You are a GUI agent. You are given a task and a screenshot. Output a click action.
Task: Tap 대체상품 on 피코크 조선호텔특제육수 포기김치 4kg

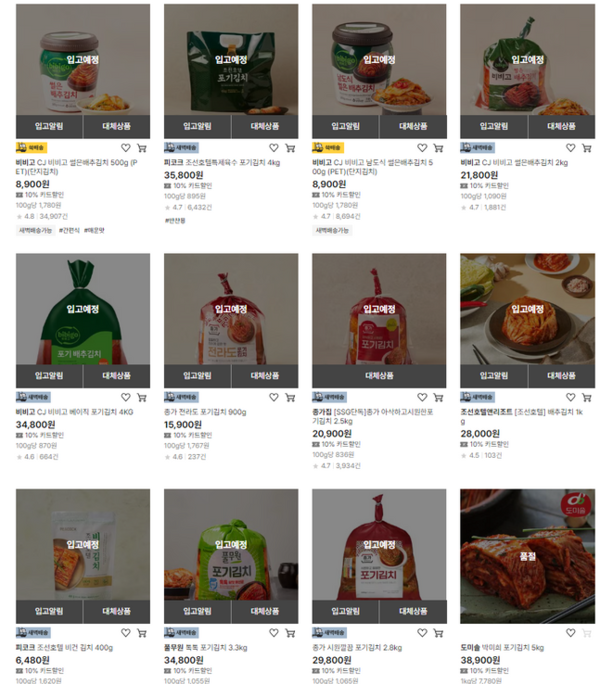click(264, 127)
